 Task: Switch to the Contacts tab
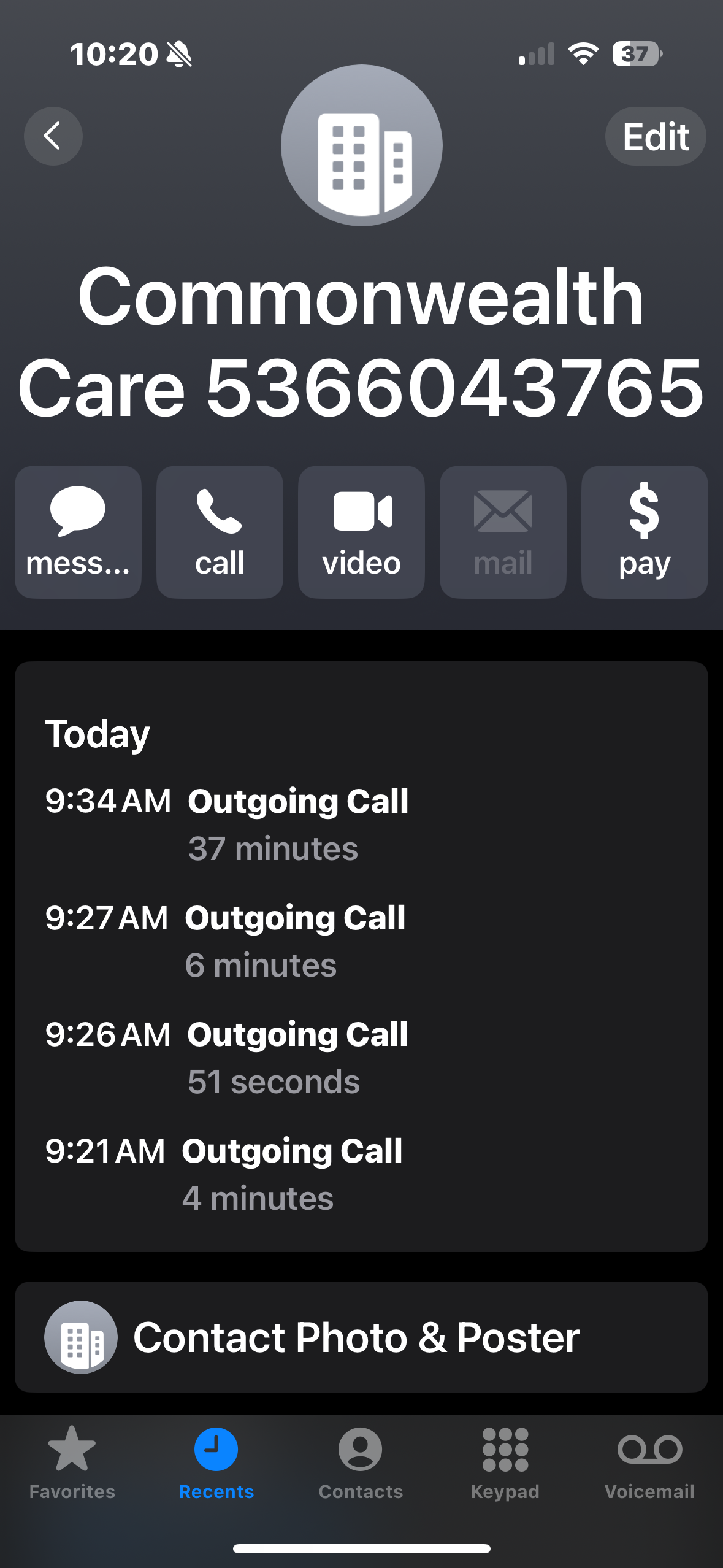(361, 1463)
